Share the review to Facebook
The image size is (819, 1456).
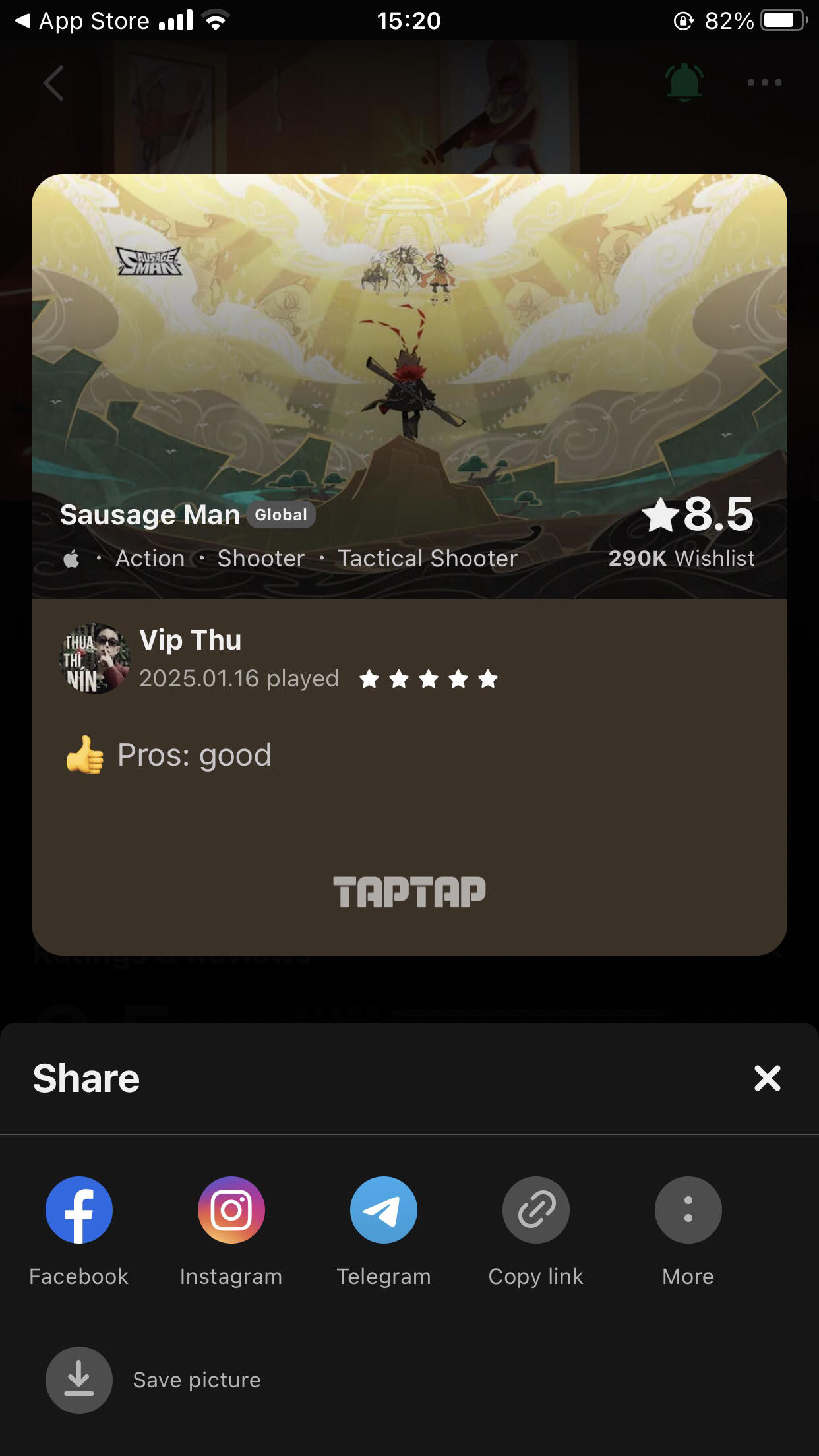point(79,1210)
